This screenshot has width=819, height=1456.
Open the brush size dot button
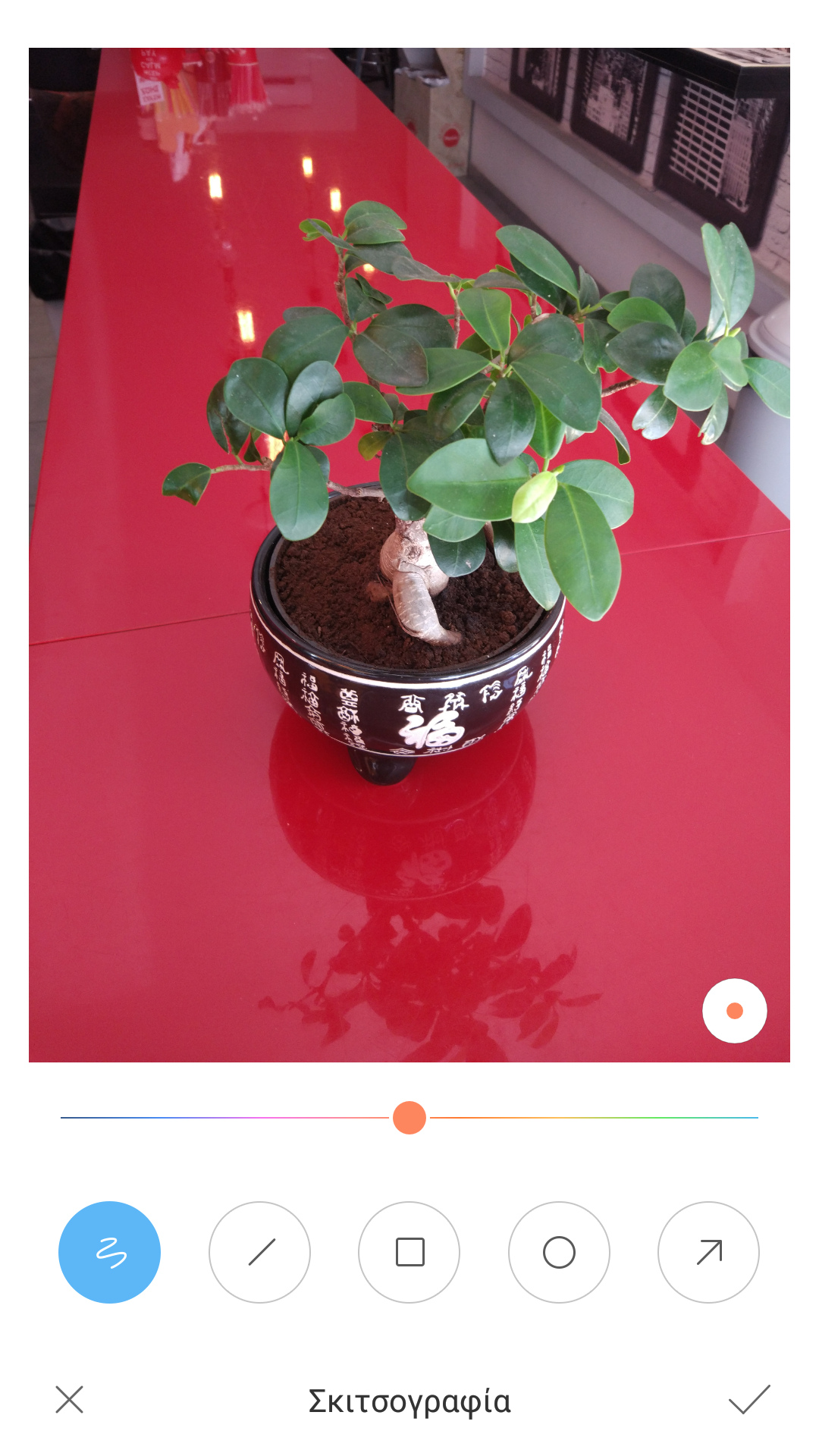pos(734,1011)
